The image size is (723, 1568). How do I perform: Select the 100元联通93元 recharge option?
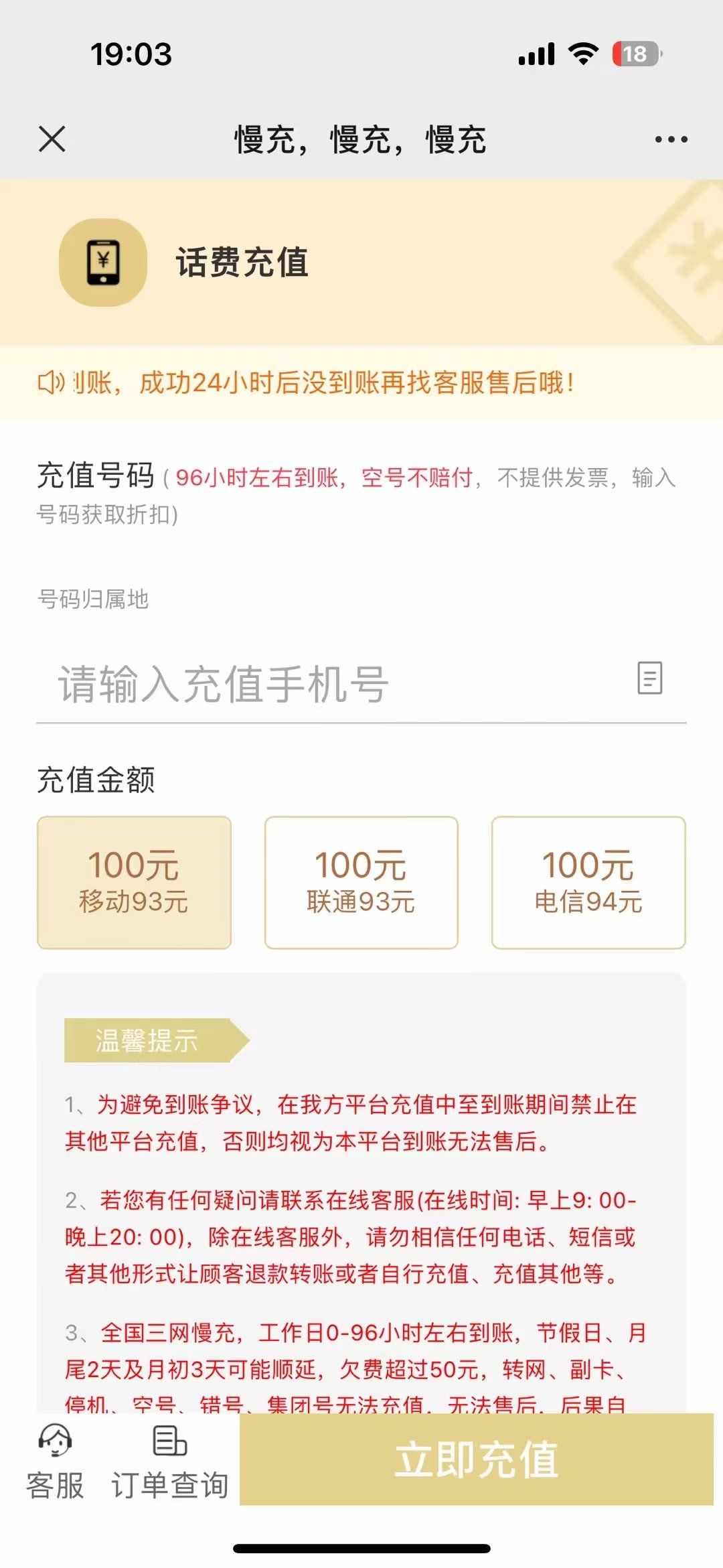tap(360, 882)
